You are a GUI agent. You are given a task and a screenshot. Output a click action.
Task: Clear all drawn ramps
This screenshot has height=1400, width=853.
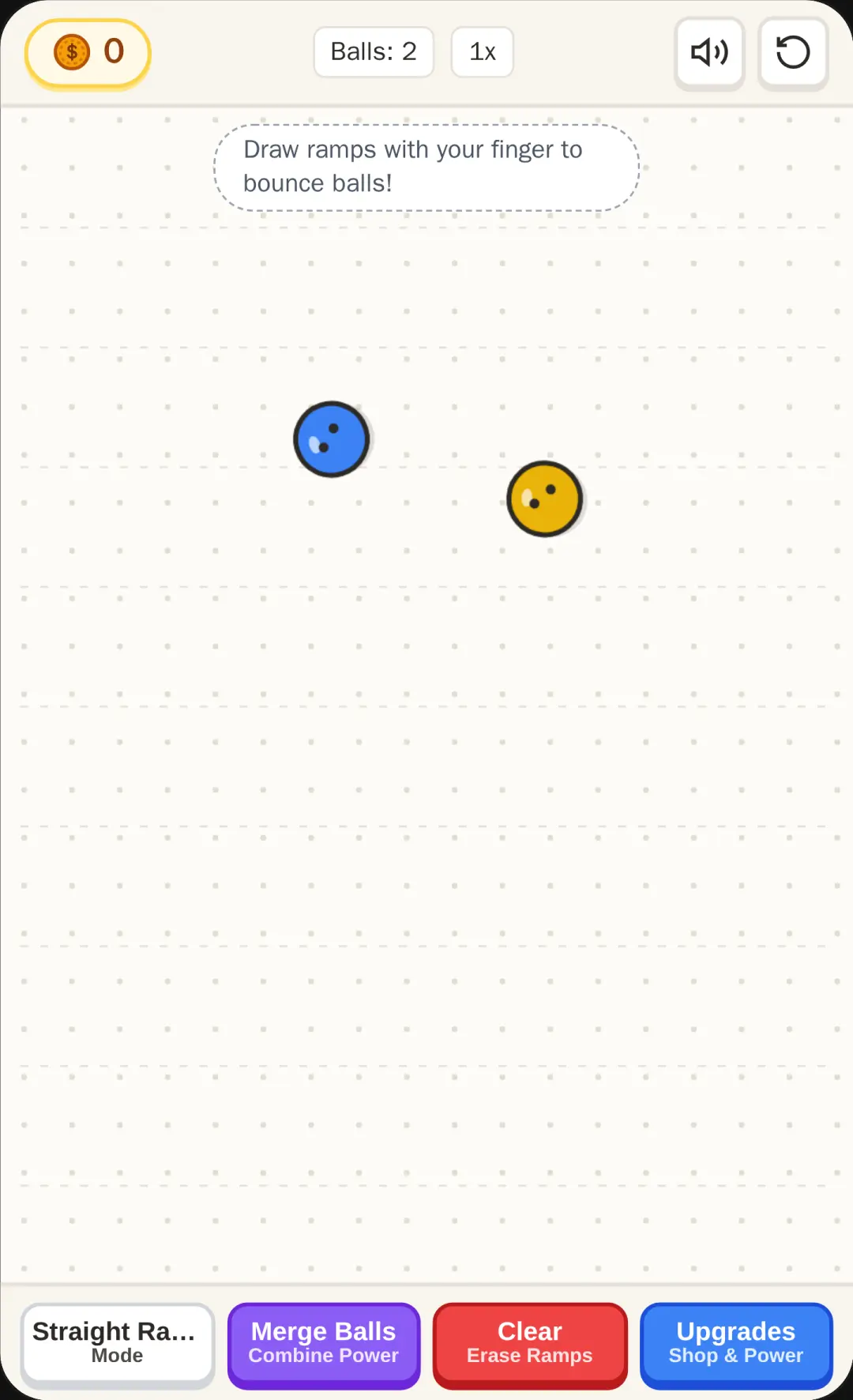(530, 1345)
